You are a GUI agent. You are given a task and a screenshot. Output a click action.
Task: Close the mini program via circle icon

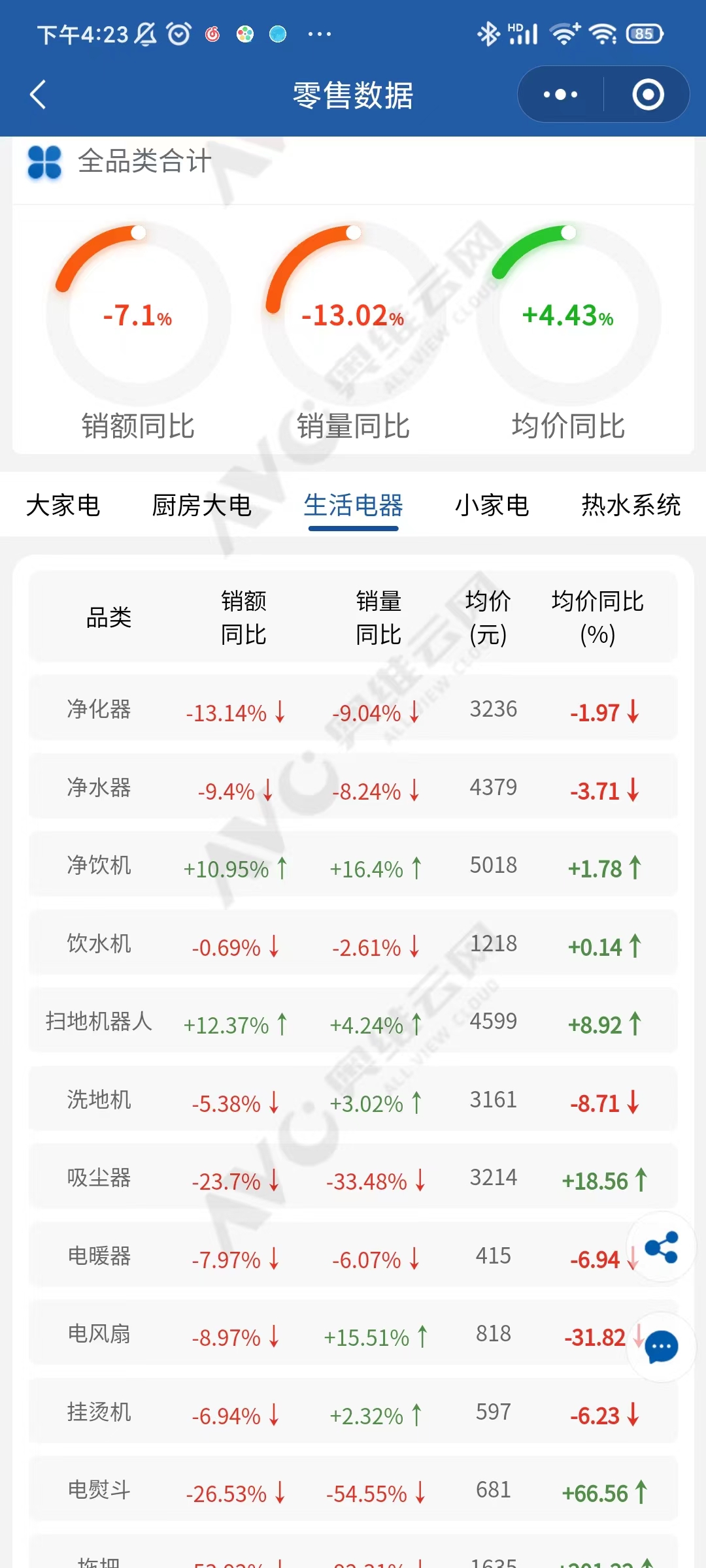tap(648, 95)
